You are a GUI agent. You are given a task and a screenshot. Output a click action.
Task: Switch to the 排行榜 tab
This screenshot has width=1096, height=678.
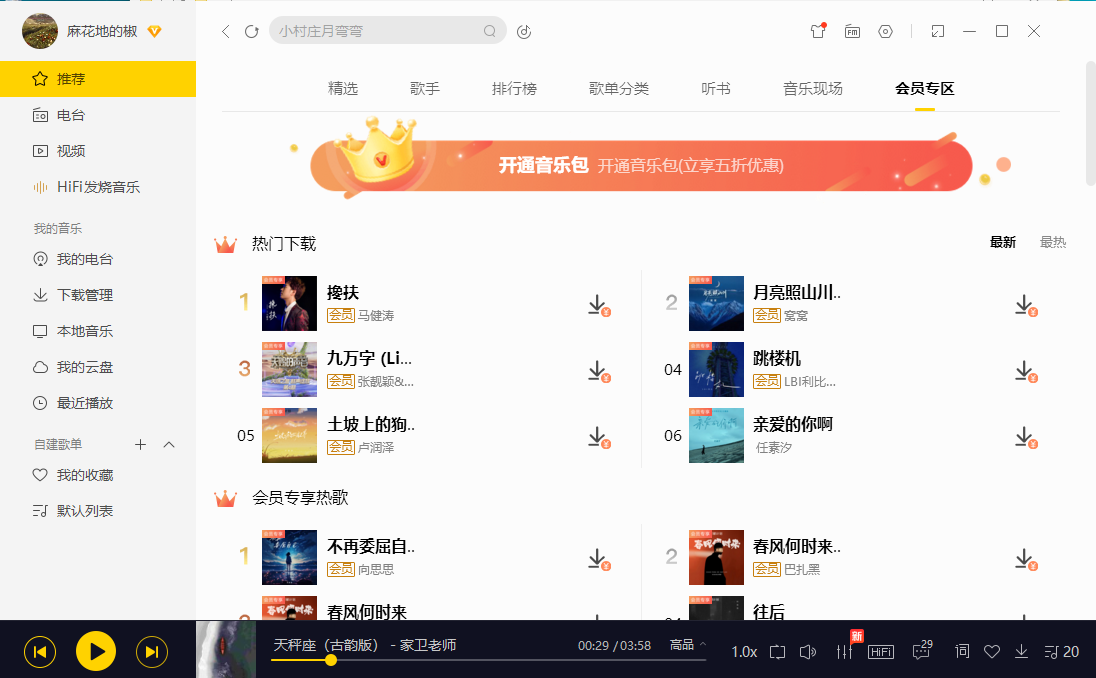click(514, 88)
